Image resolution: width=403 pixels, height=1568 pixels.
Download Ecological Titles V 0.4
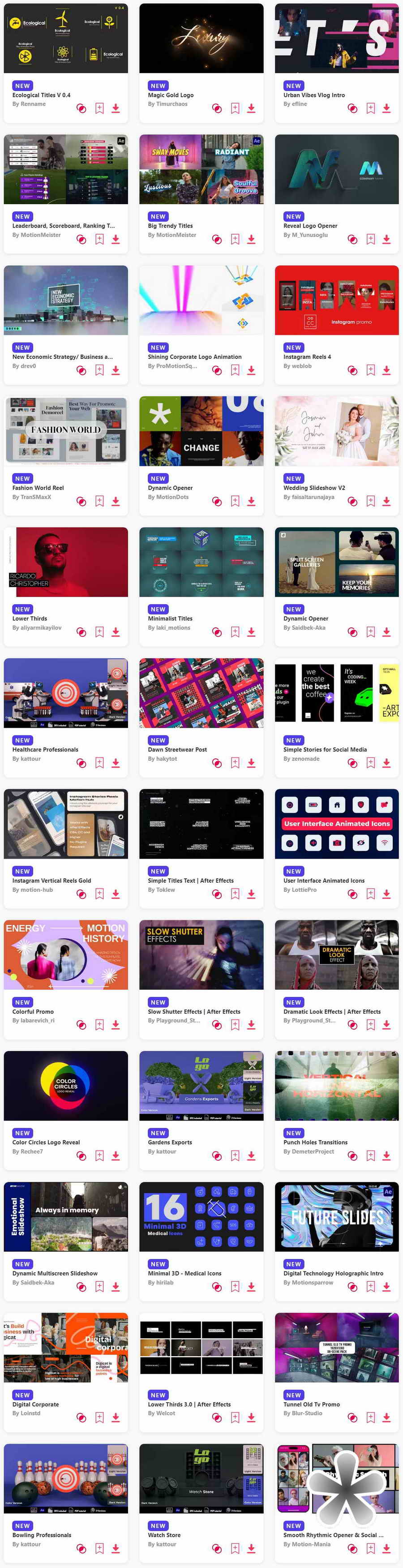click(116, 108)
